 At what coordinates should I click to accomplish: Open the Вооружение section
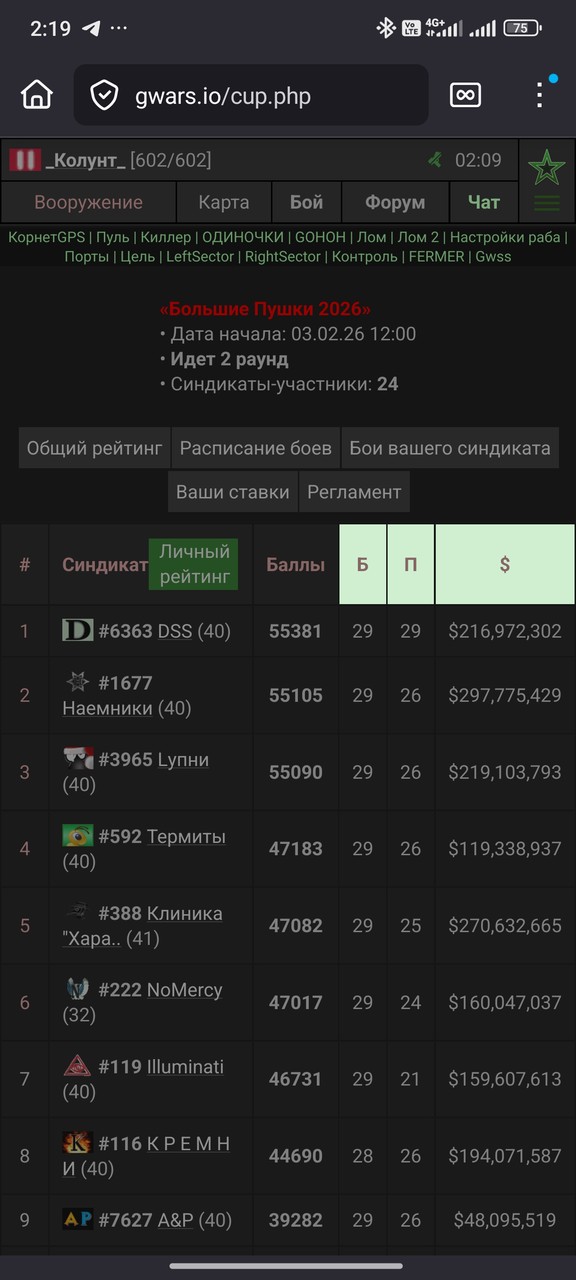(x=88, y=202)
